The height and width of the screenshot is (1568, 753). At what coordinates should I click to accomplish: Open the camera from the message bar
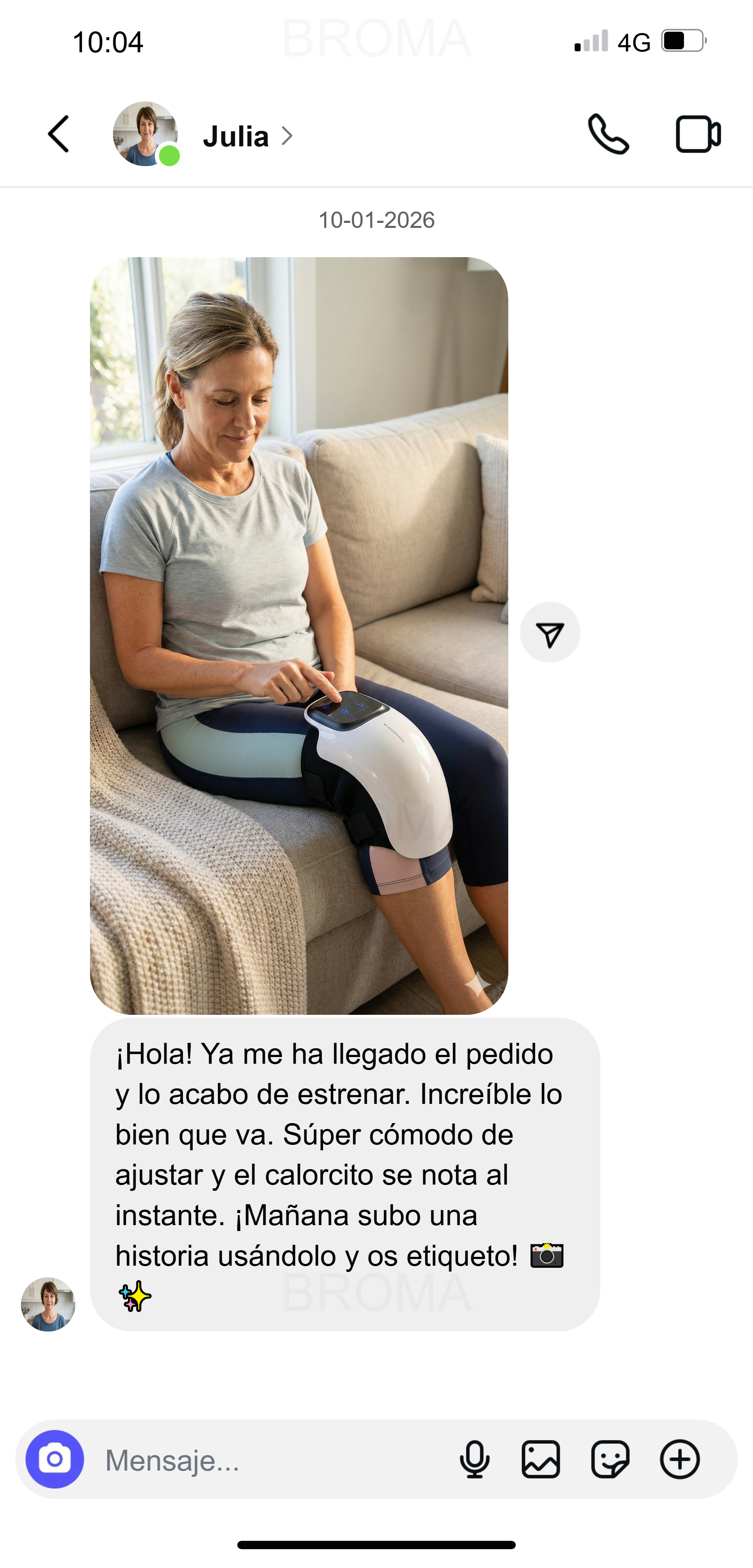[x=55, y=1459]
